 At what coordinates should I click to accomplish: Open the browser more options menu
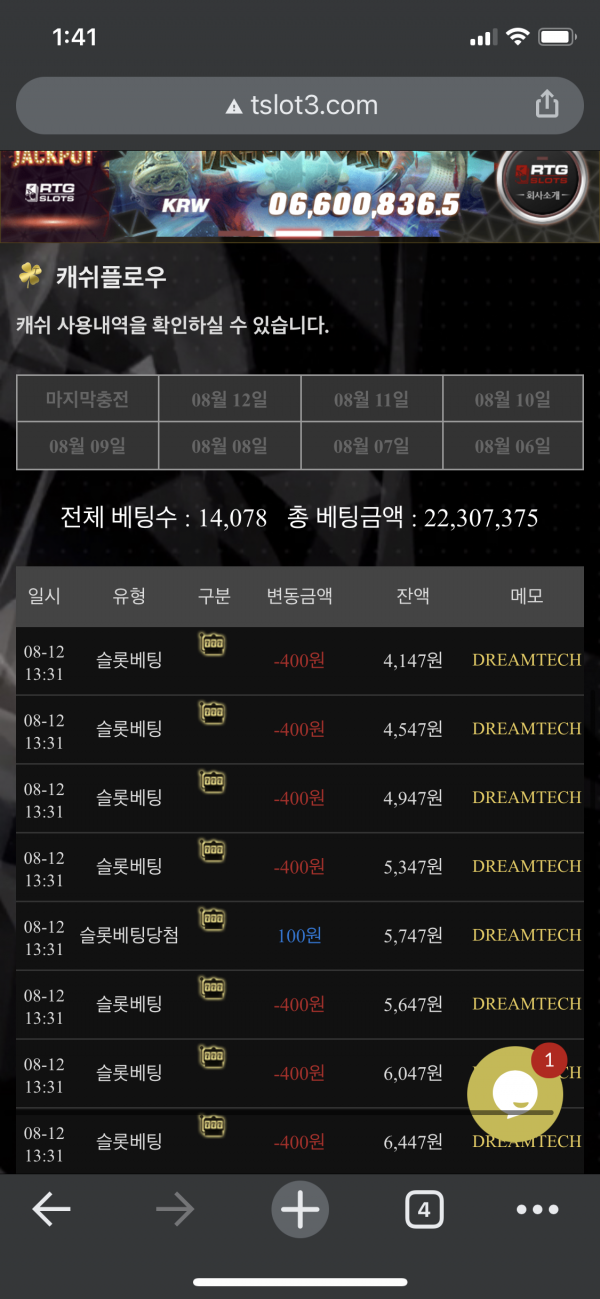point(537,1210)
